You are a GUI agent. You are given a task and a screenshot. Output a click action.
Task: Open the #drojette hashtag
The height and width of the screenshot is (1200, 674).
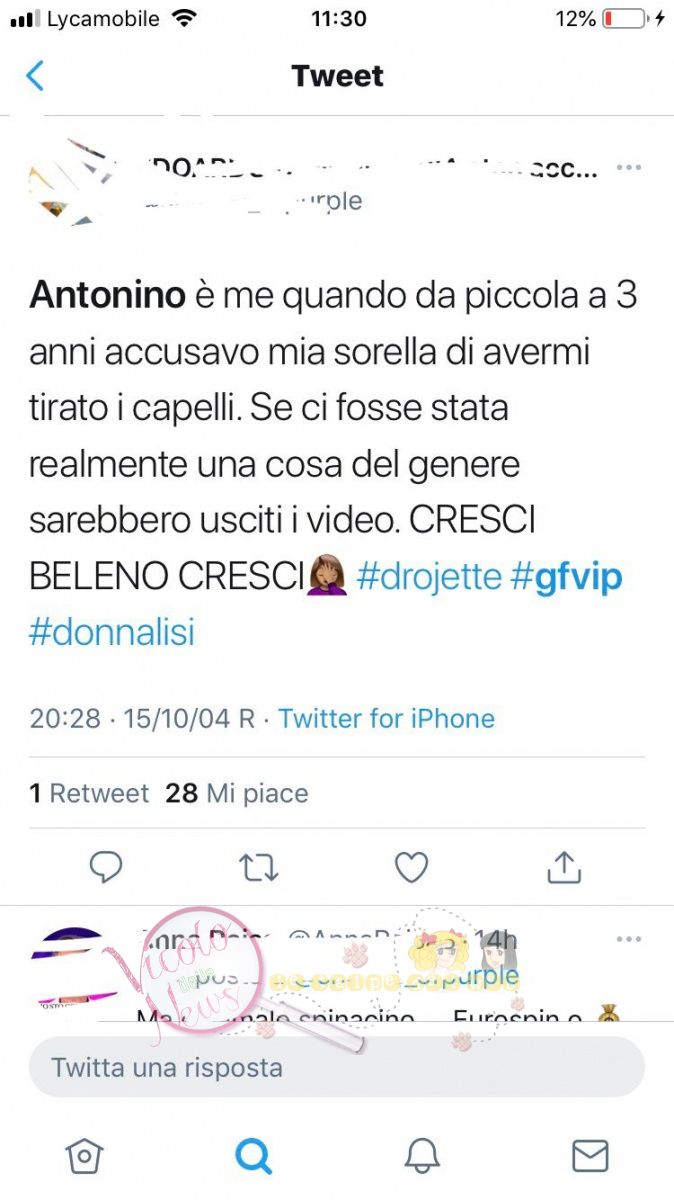pos(428,577)
